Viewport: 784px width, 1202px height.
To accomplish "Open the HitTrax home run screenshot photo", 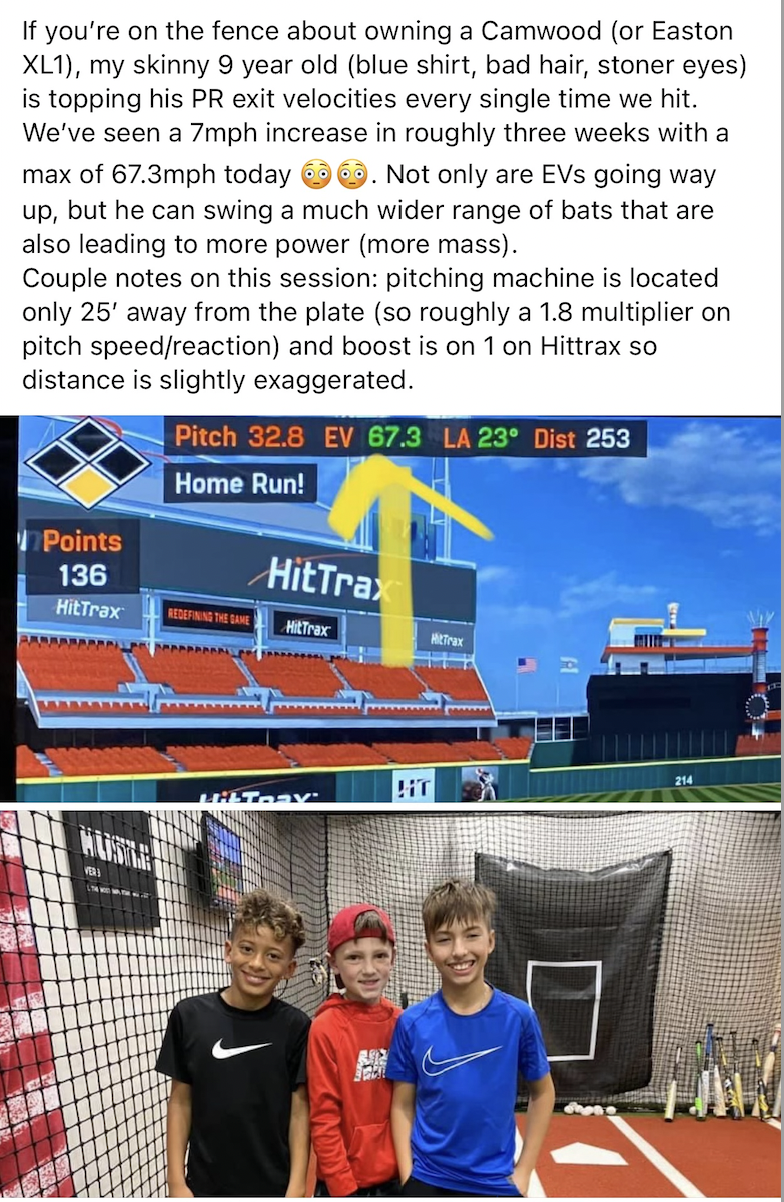I will (x=400, y=610).
